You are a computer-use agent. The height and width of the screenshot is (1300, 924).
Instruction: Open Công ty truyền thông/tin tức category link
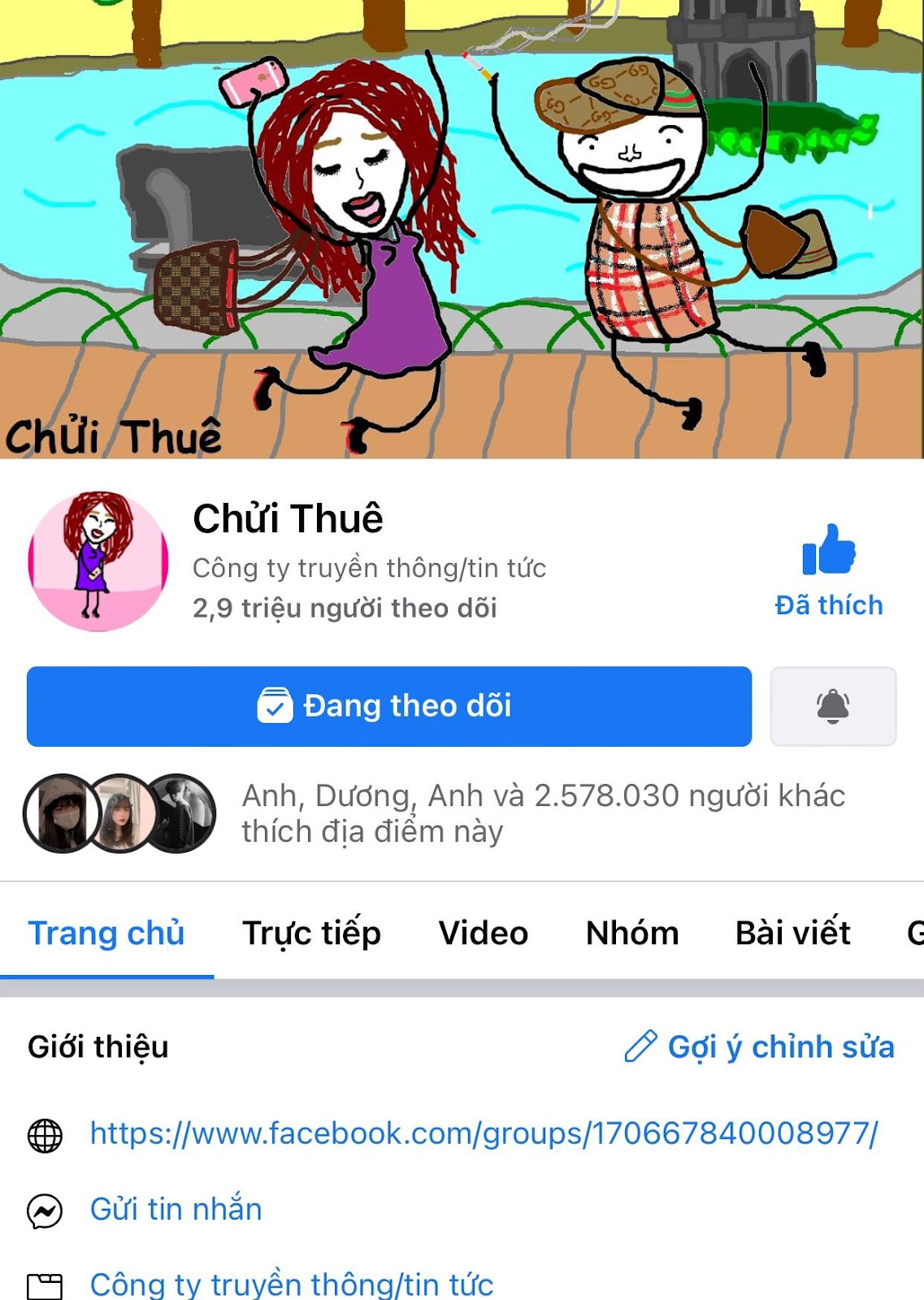tap(291, 1285)
